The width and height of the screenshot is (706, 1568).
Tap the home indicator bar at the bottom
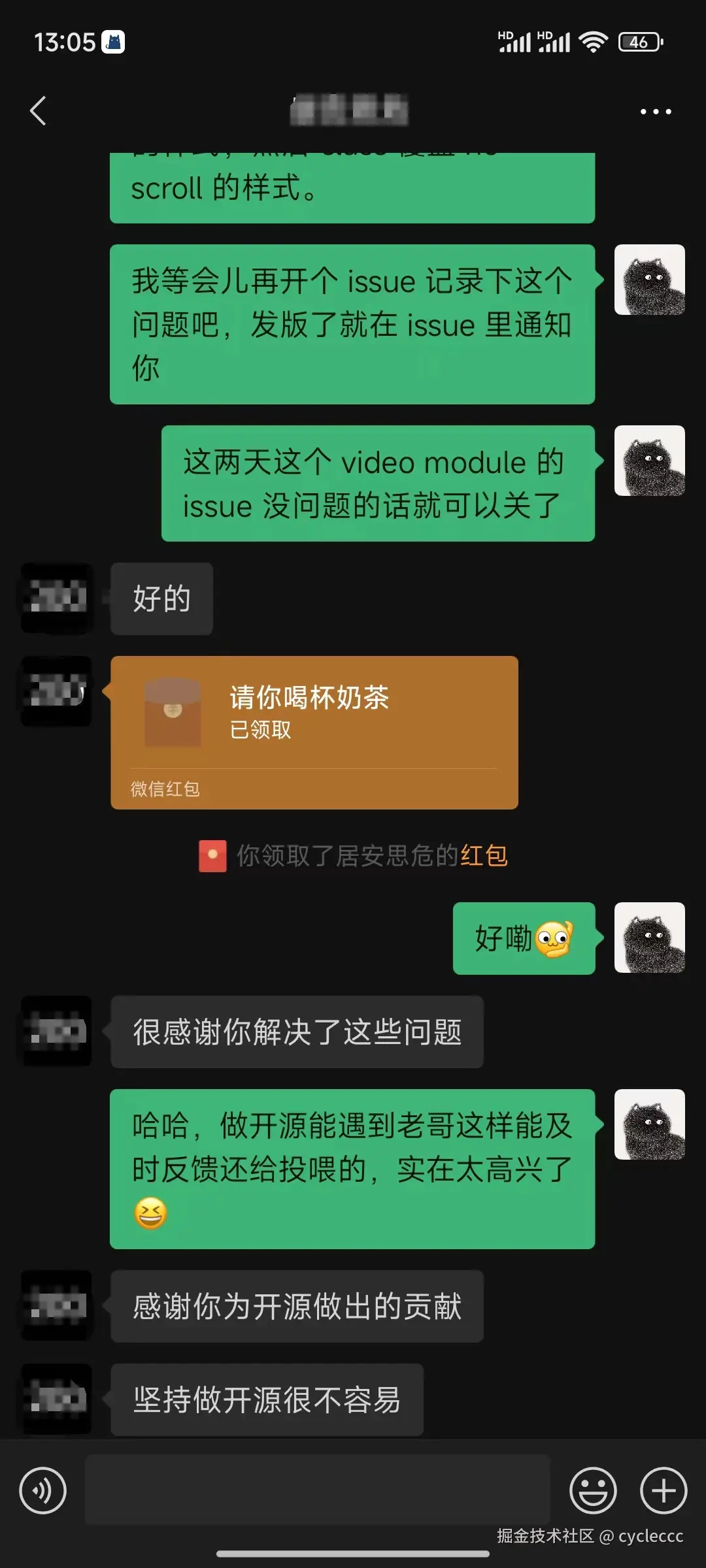coord(353,1552)
